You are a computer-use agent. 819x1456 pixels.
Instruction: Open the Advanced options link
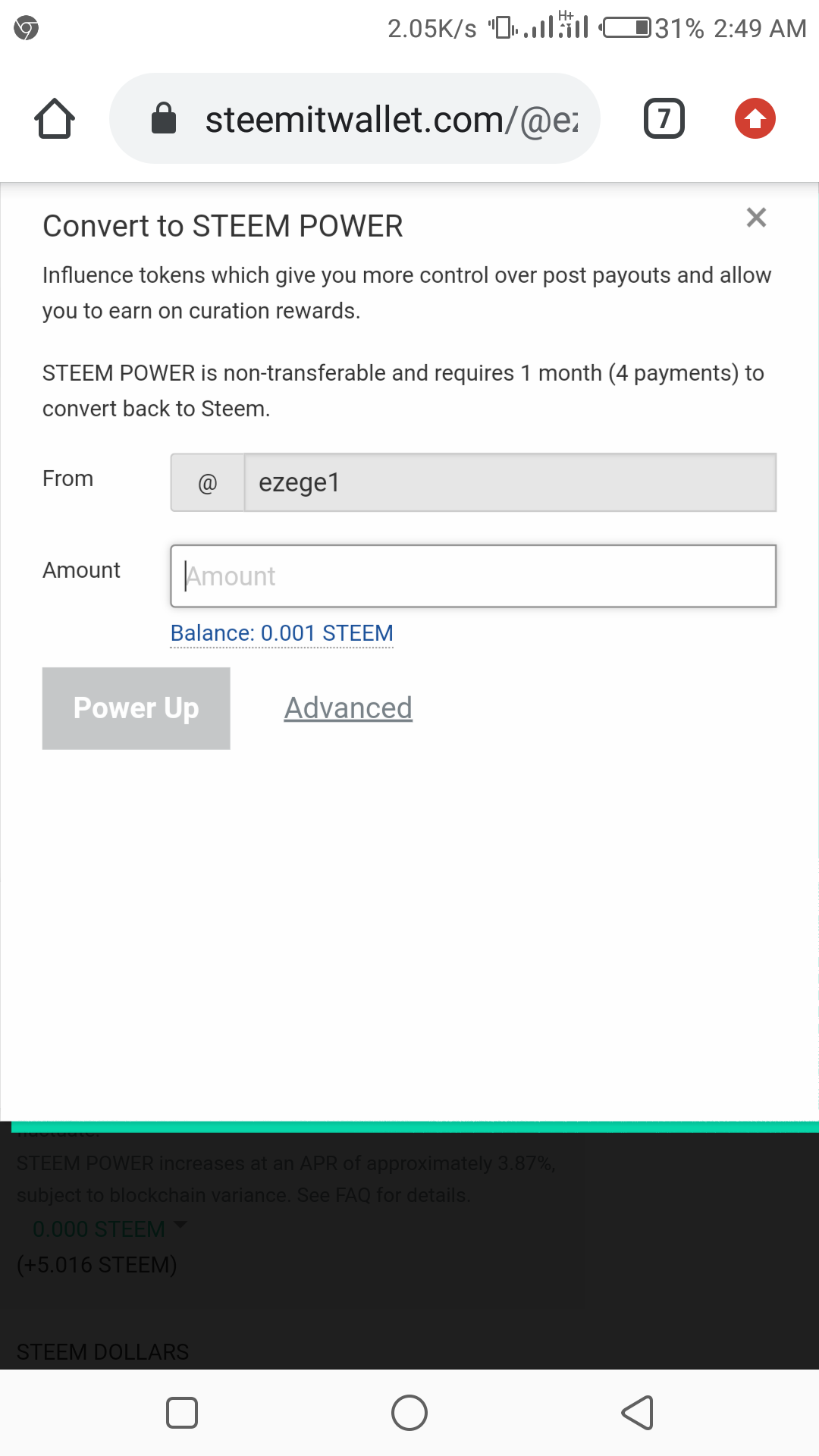(x=348, y=708)
